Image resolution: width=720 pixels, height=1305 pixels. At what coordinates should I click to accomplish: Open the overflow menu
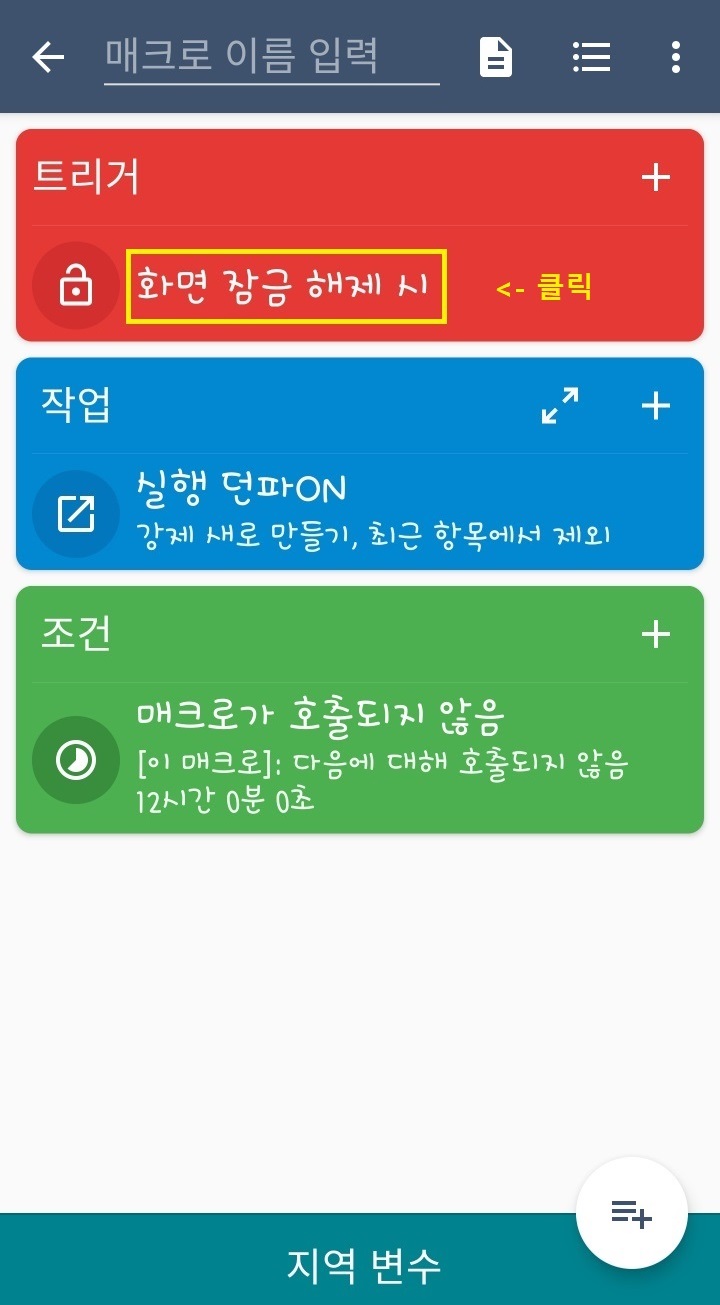tap(676, 57)
